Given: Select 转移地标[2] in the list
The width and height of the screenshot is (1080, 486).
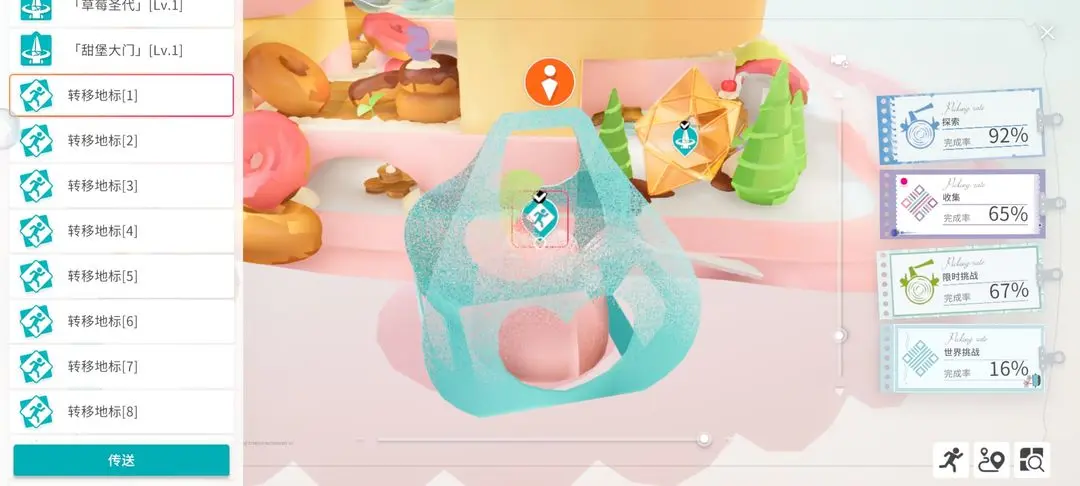Looking at the screenshot, I should pyautogui.click(x=121, y=140).
